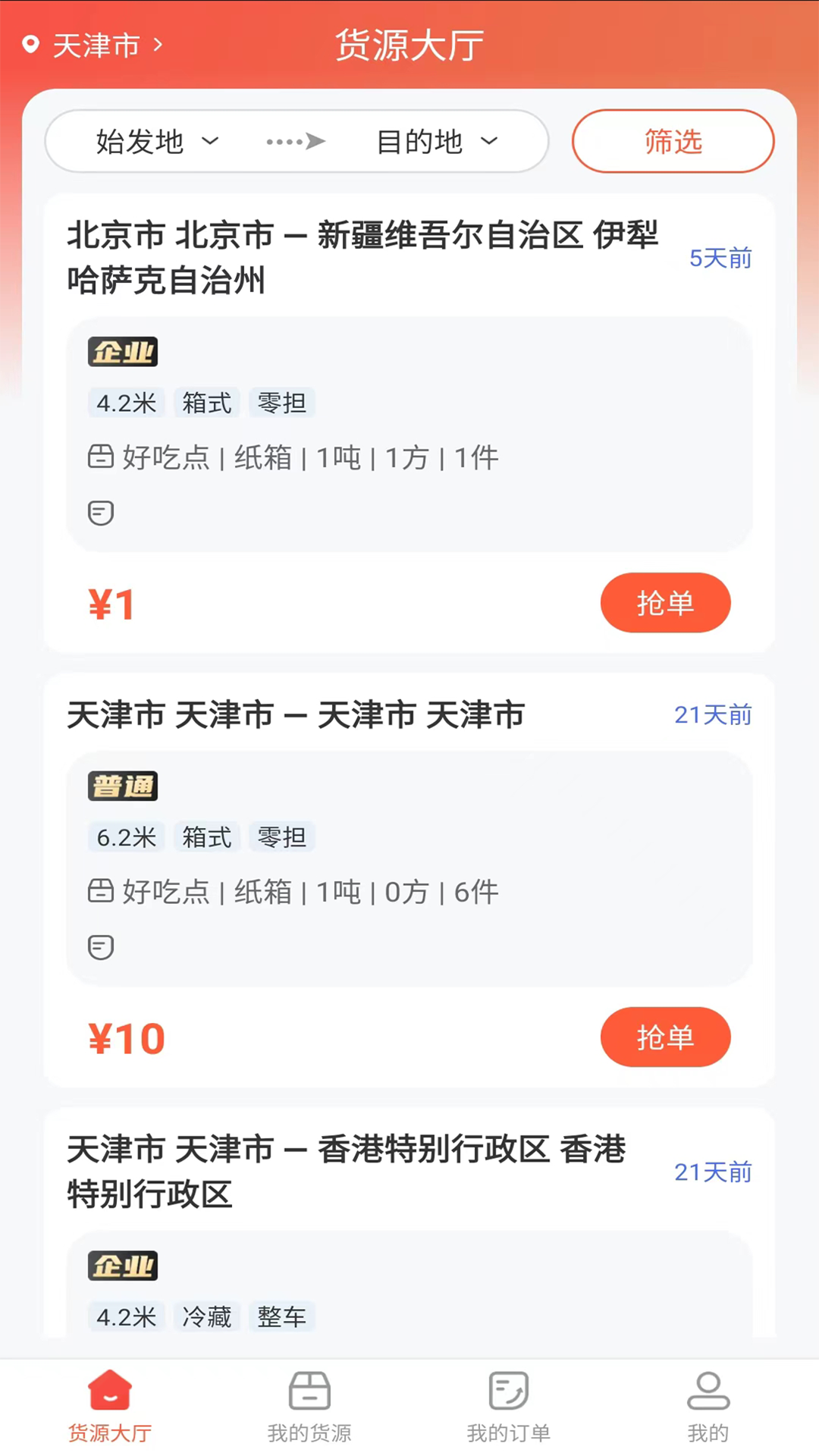
Task: Click the location pin icon next to 天津市
Action: [30, 44]
